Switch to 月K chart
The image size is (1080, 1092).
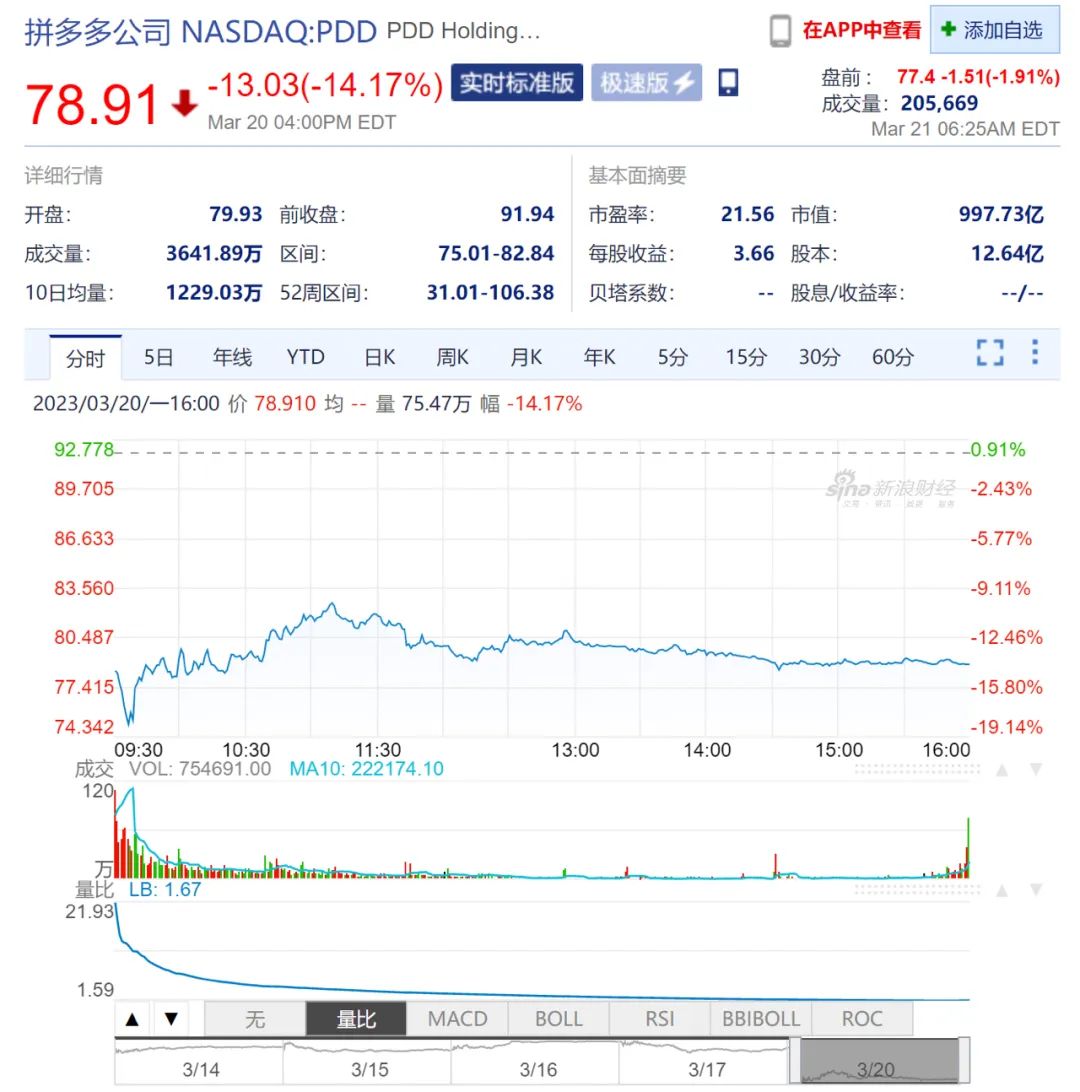click(x=526, y=357)
